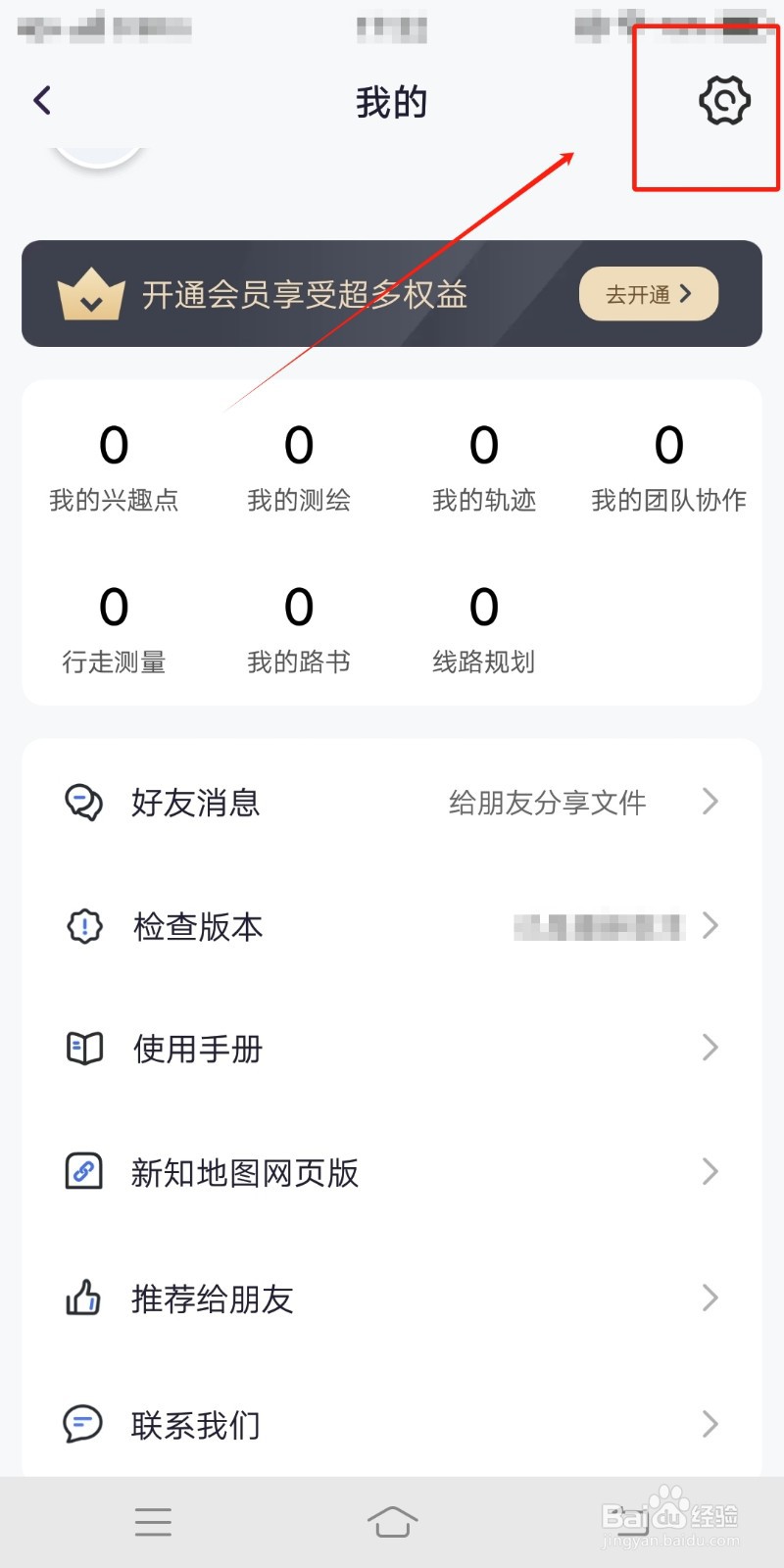Expand the 好友消息 row chevron
Screen dimensions: 784x1568
710,803
